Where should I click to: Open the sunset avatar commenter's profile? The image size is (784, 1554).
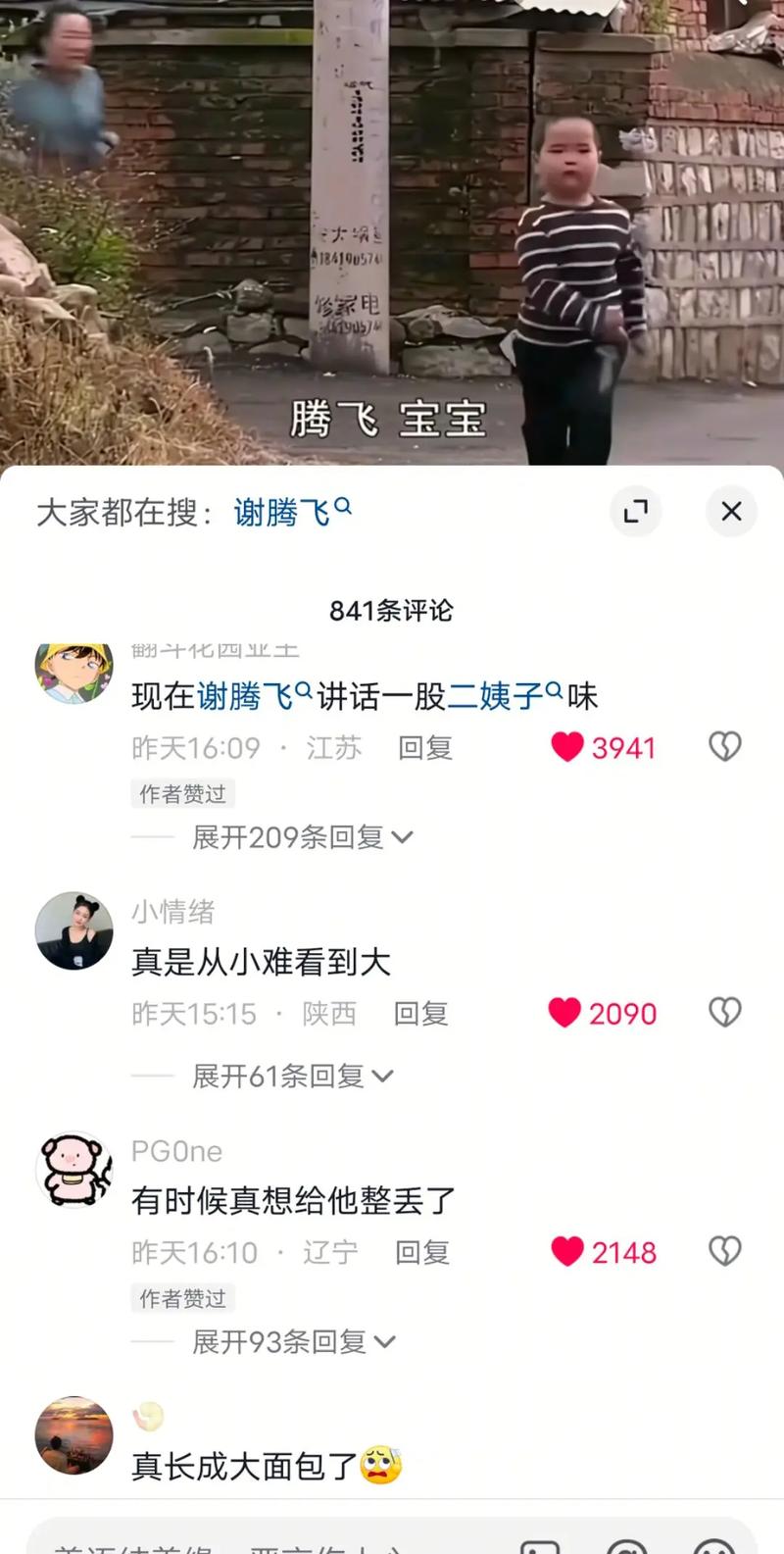click(x=74, y=1435)
